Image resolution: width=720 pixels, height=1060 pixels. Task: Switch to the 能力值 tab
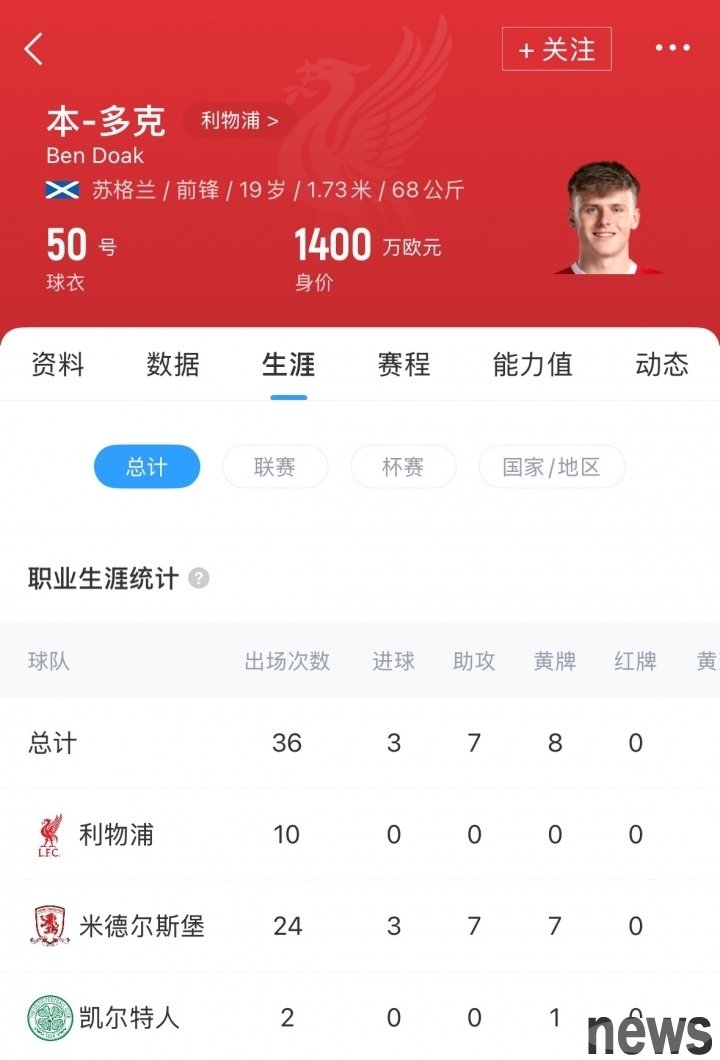(x=532, y=364)
